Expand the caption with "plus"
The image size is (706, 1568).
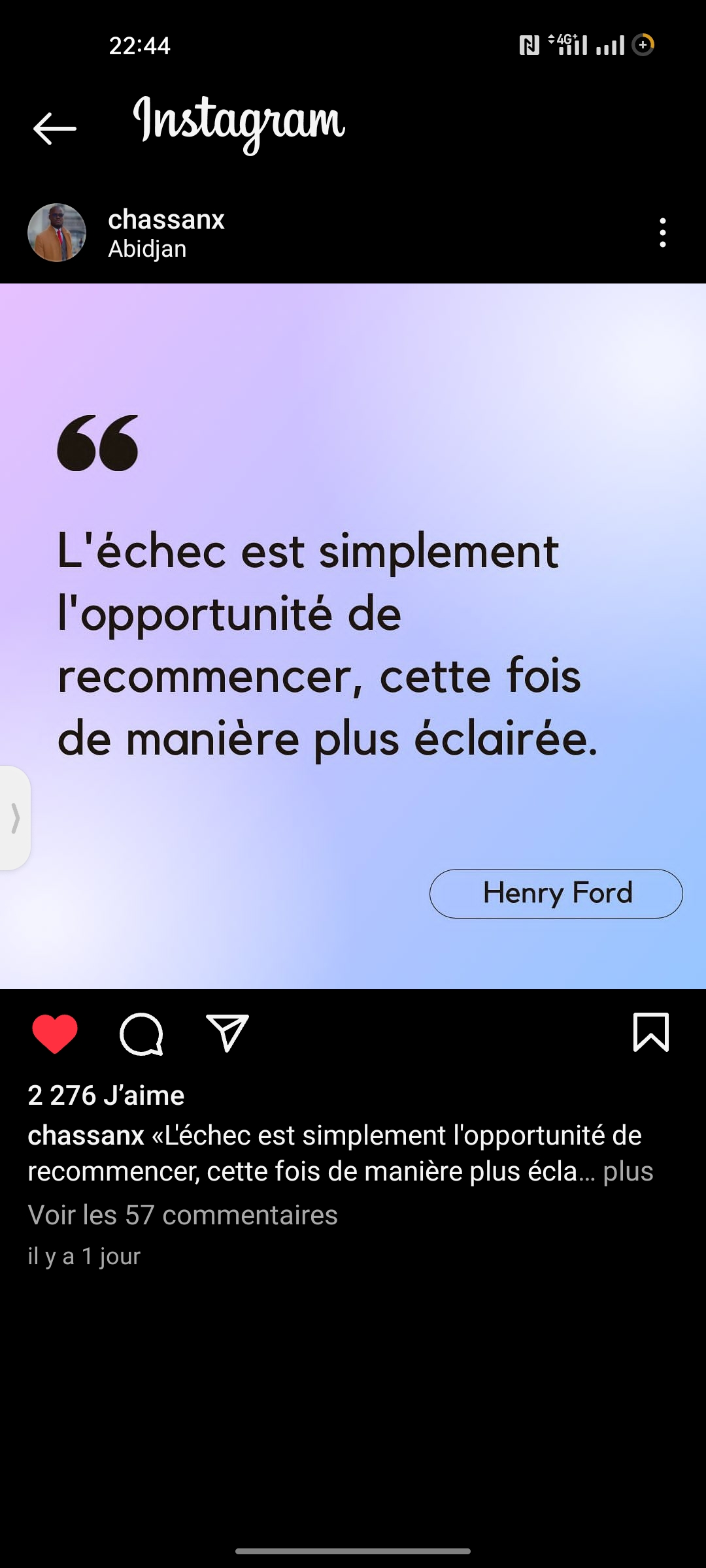pos(628,1171)
